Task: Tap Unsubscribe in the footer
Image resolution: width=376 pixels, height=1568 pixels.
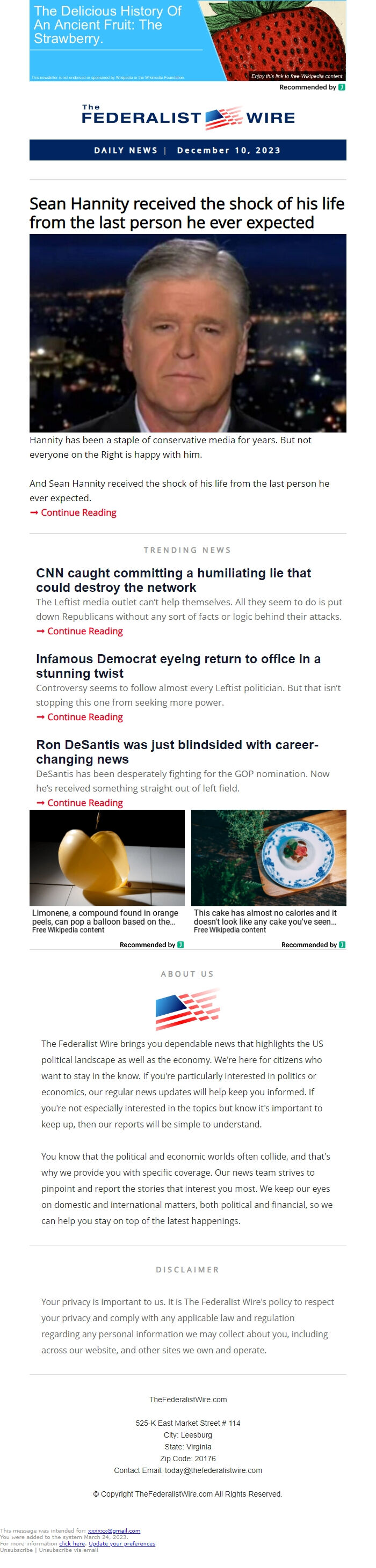Action: [17, 1550]
